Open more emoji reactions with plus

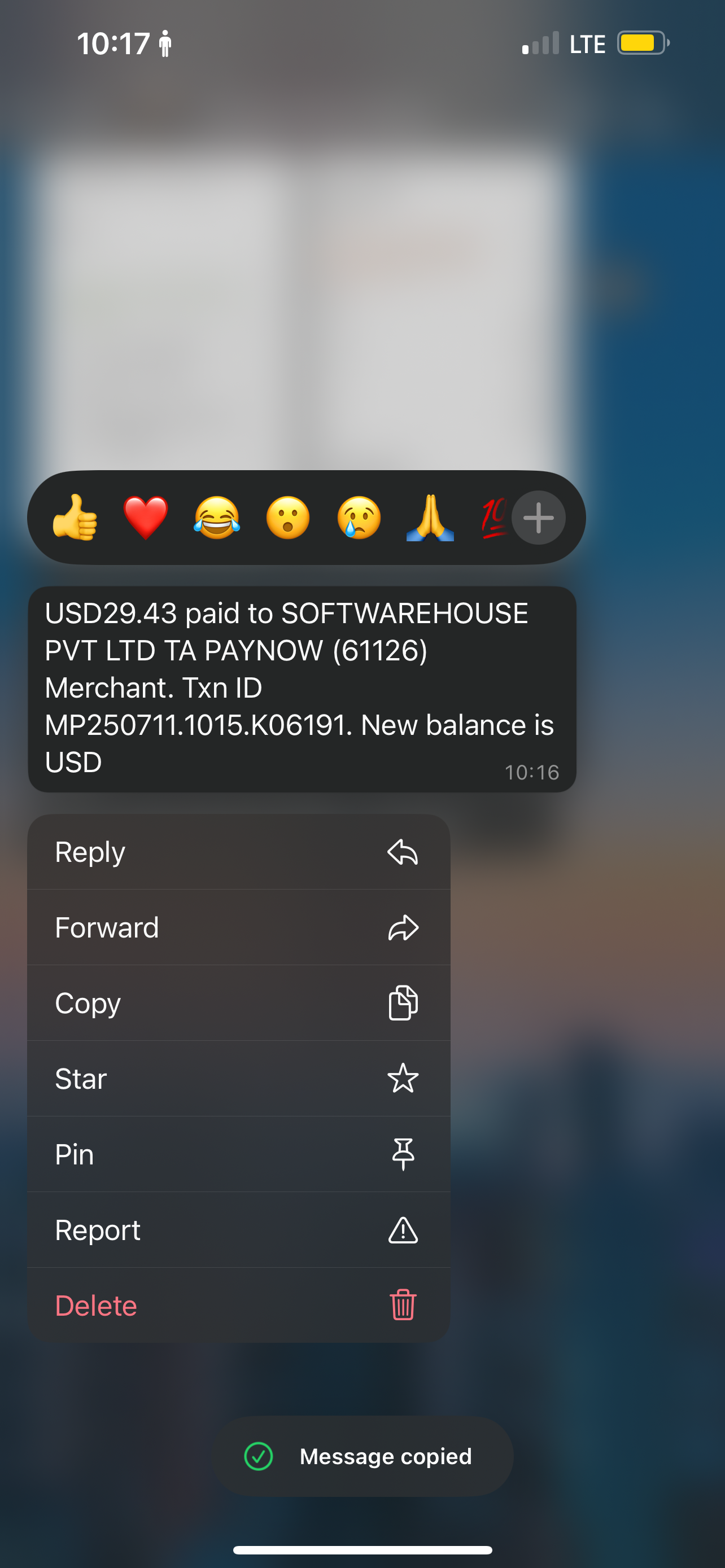[x=539, y=518]
